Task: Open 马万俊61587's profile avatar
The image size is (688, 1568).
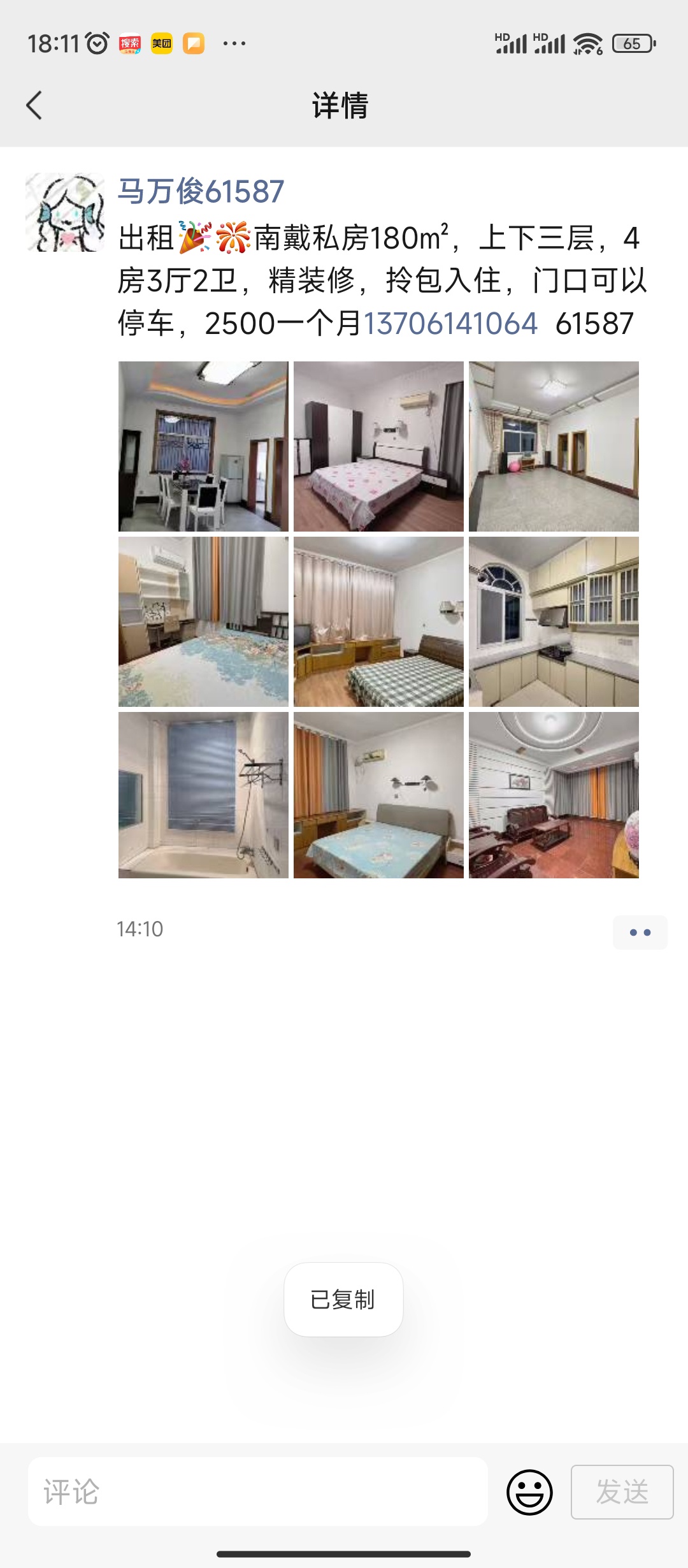Action: pyautogui.click(x=65, y=212)
